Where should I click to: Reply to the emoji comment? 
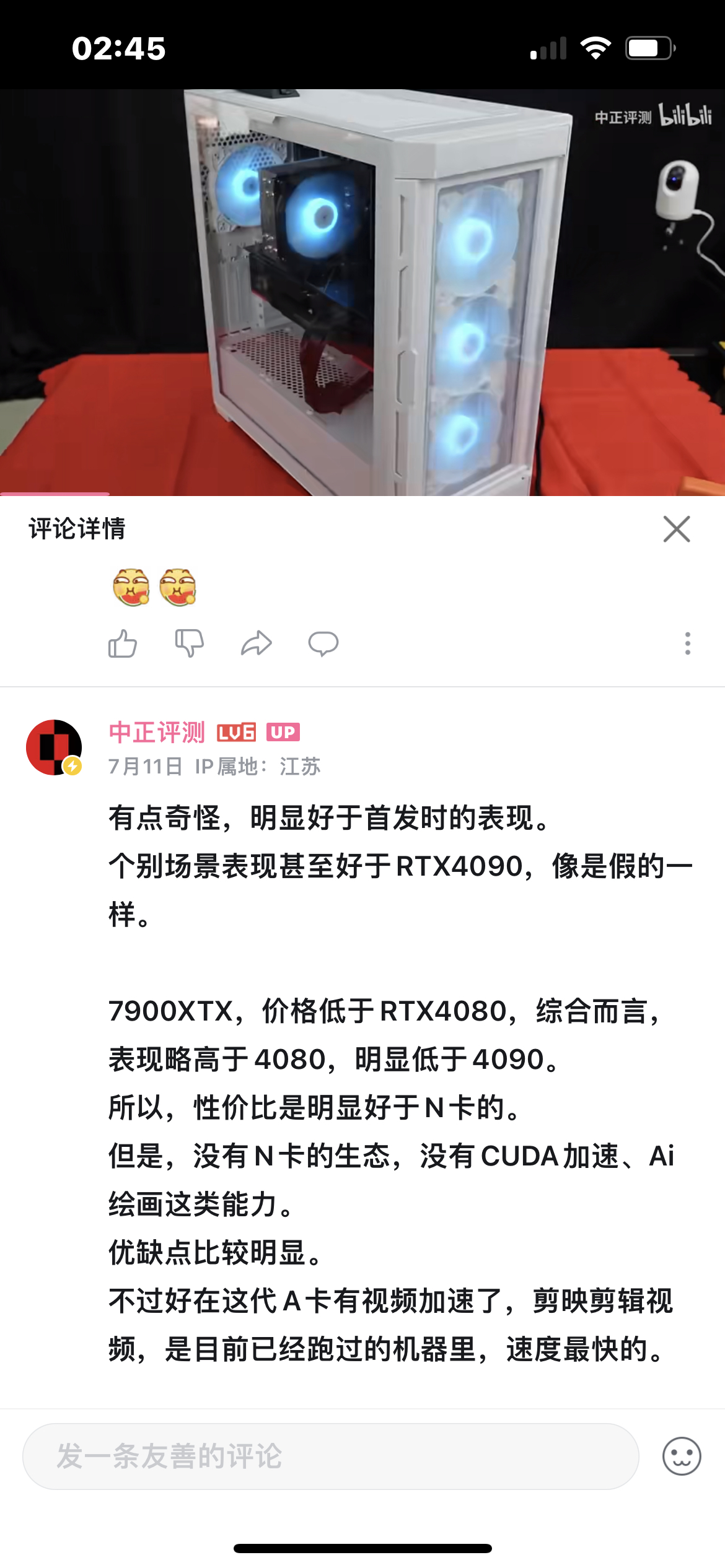[323, 643]
